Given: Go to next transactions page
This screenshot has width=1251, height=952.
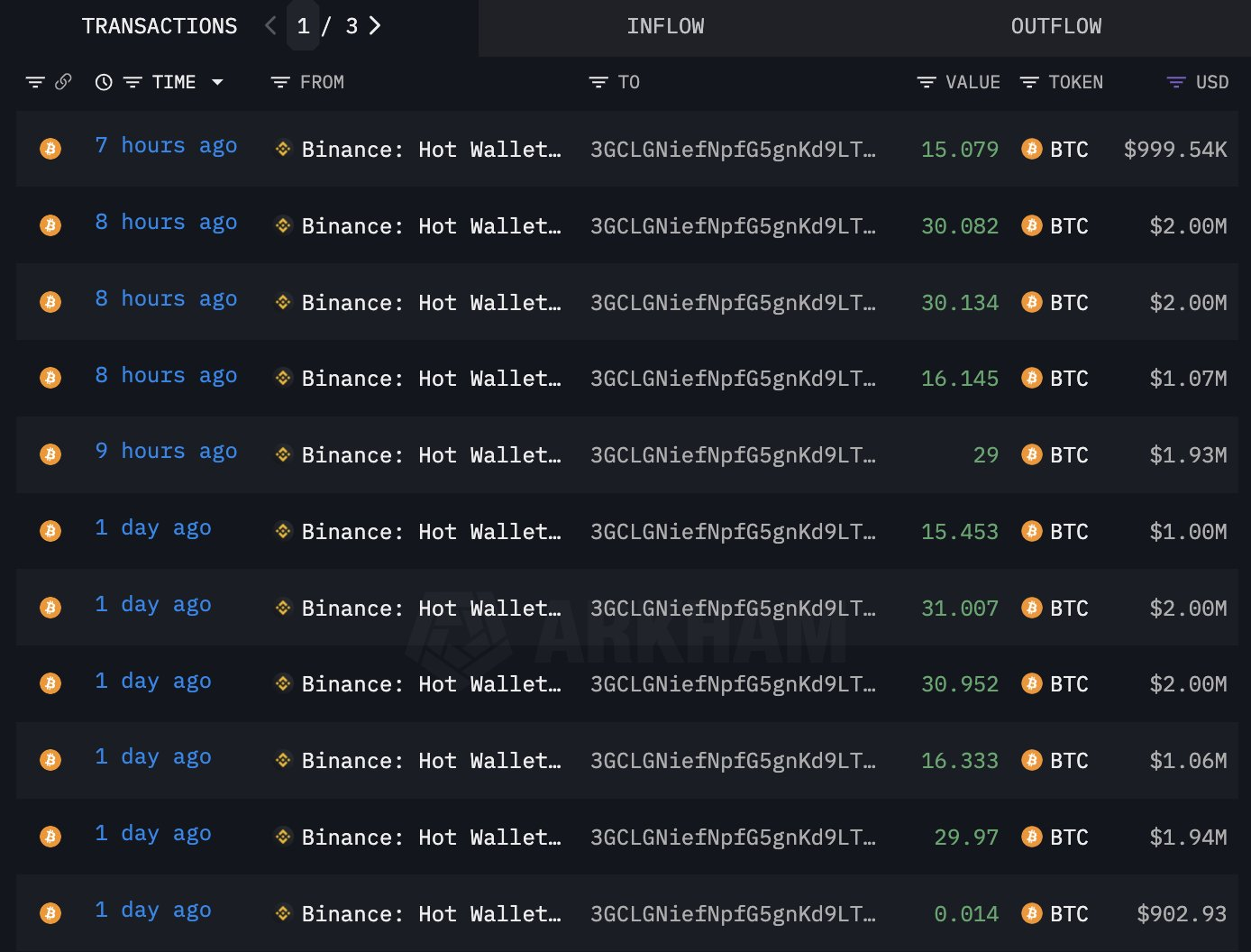Looking at the screenshot, I should tap(376, 26).
